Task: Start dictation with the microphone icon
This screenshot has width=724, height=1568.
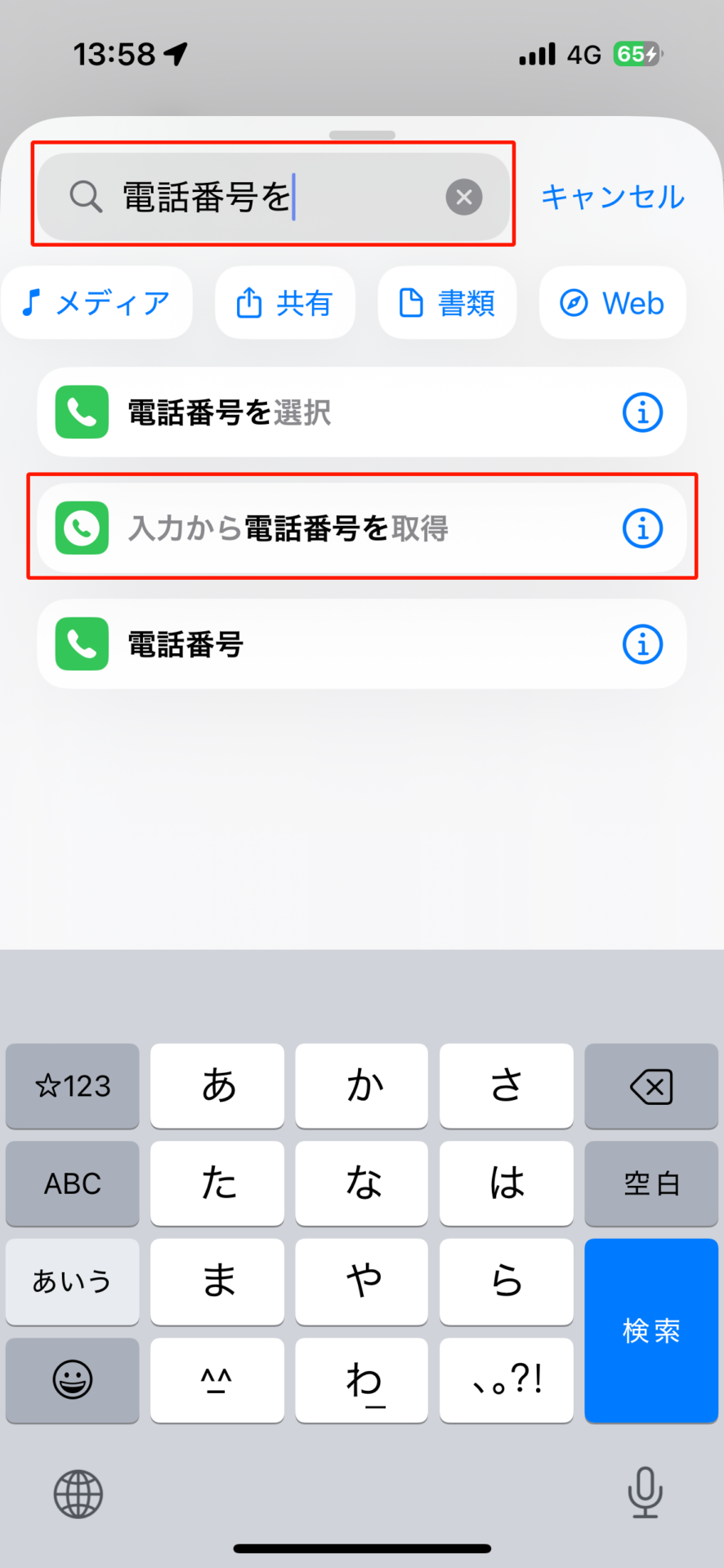Action: [645, 1493]
